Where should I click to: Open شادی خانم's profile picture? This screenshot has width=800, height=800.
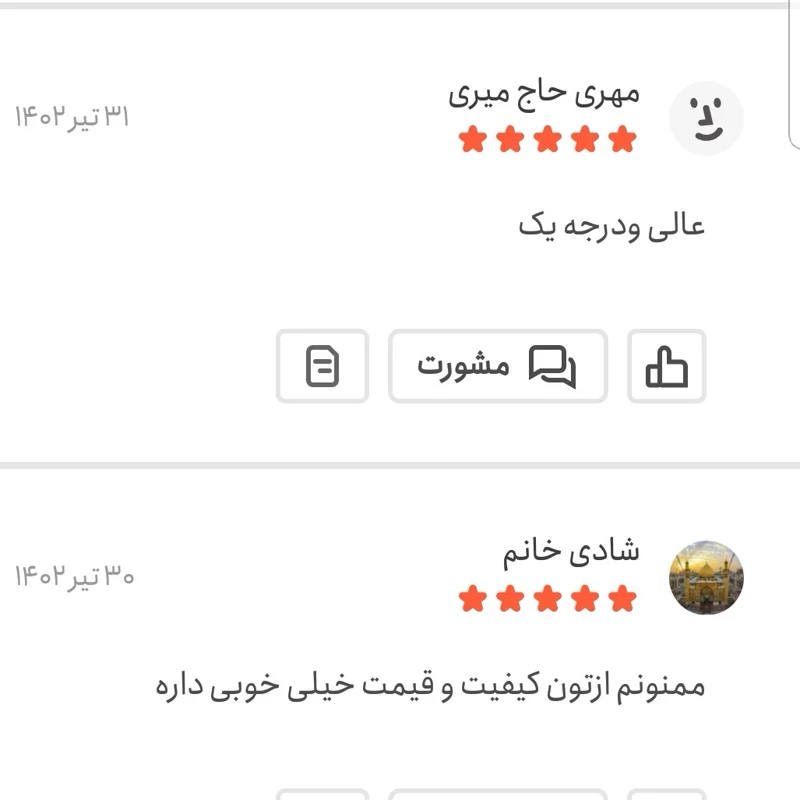pyautogui.click(x=705, y=578)
